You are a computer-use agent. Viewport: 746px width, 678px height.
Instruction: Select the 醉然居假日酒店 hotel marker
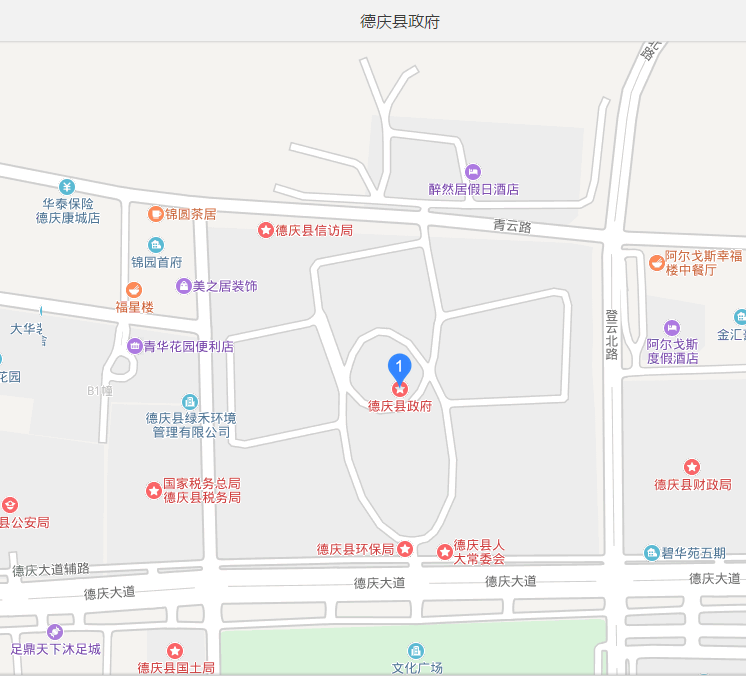click(473, 172)
